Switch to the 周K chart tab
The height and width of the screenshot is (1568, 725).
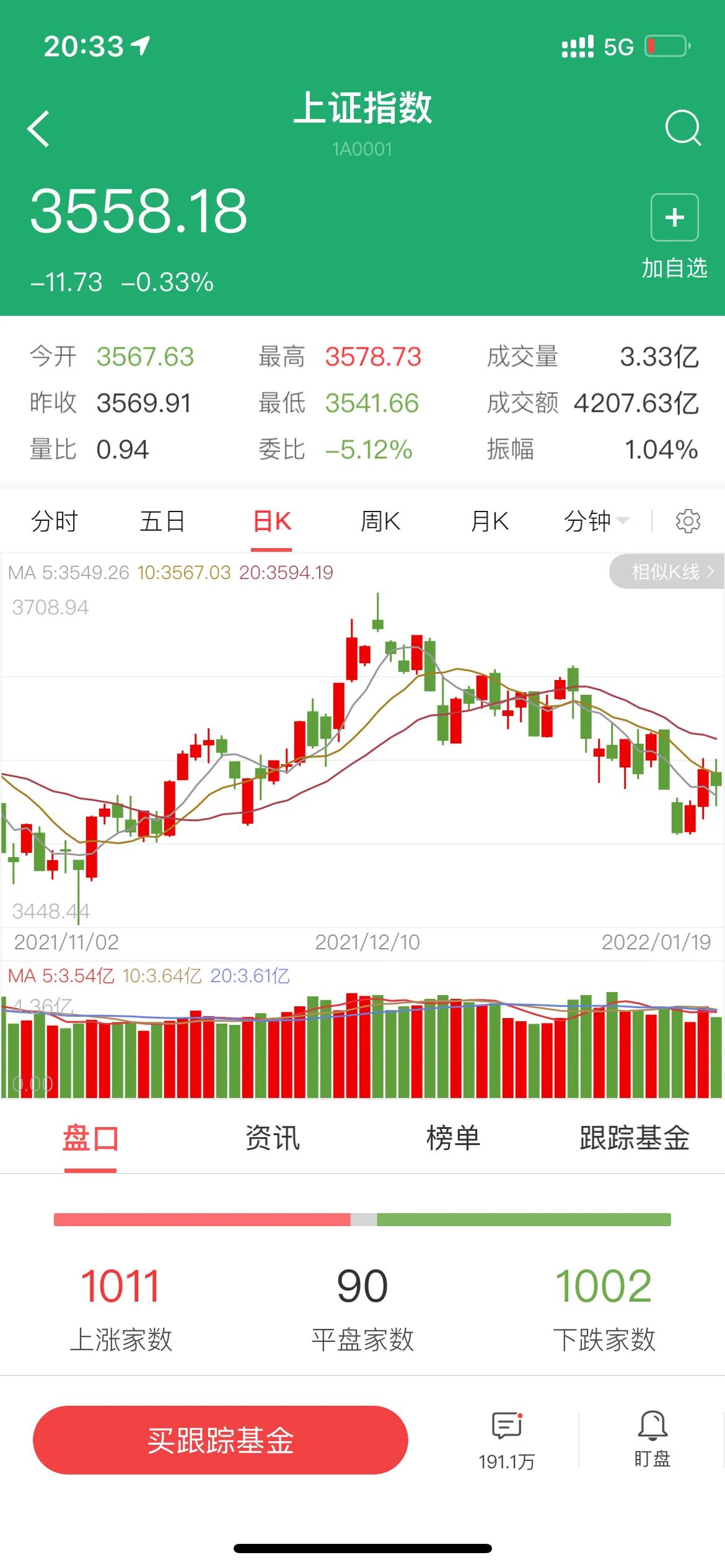(x=380, y=521)
